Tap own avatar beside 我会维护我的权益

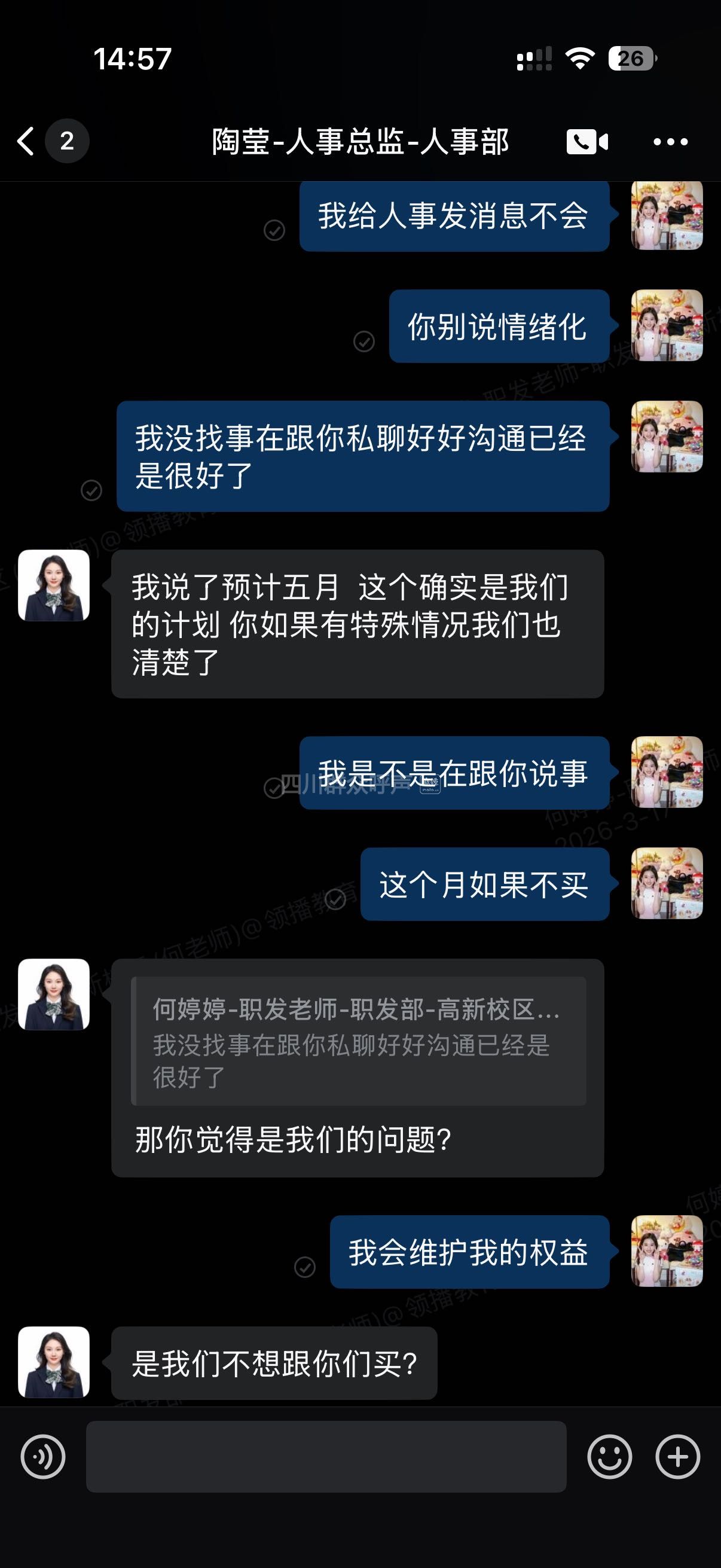click(x=667, y=1251)
